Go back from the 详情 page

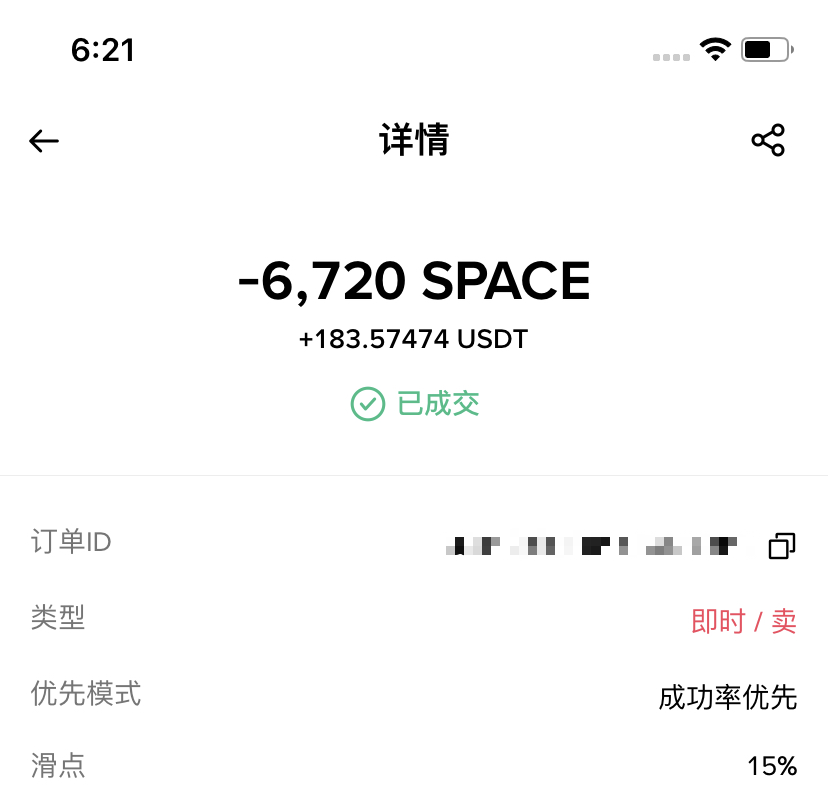coord(44,141)
